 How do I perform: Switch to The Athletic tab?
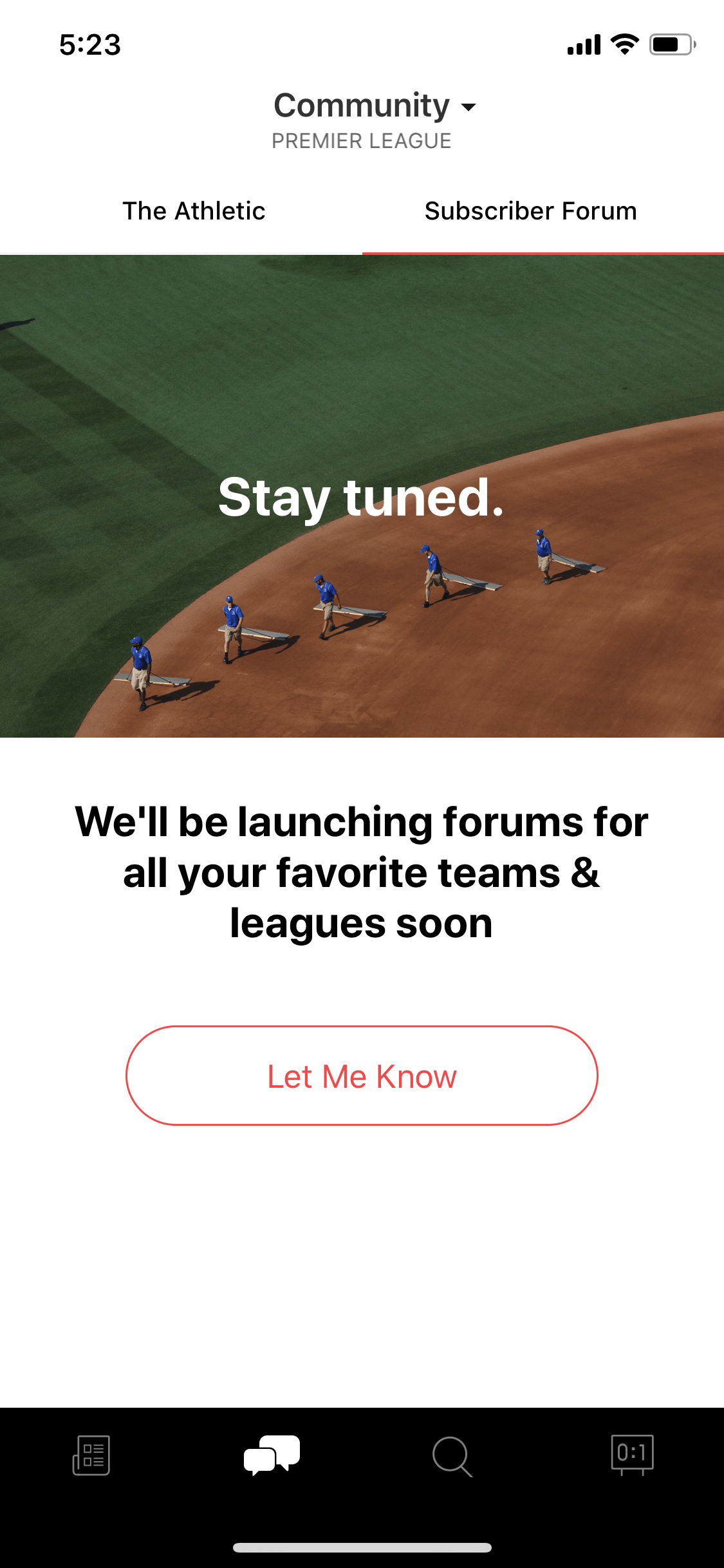tap(194, 211)
